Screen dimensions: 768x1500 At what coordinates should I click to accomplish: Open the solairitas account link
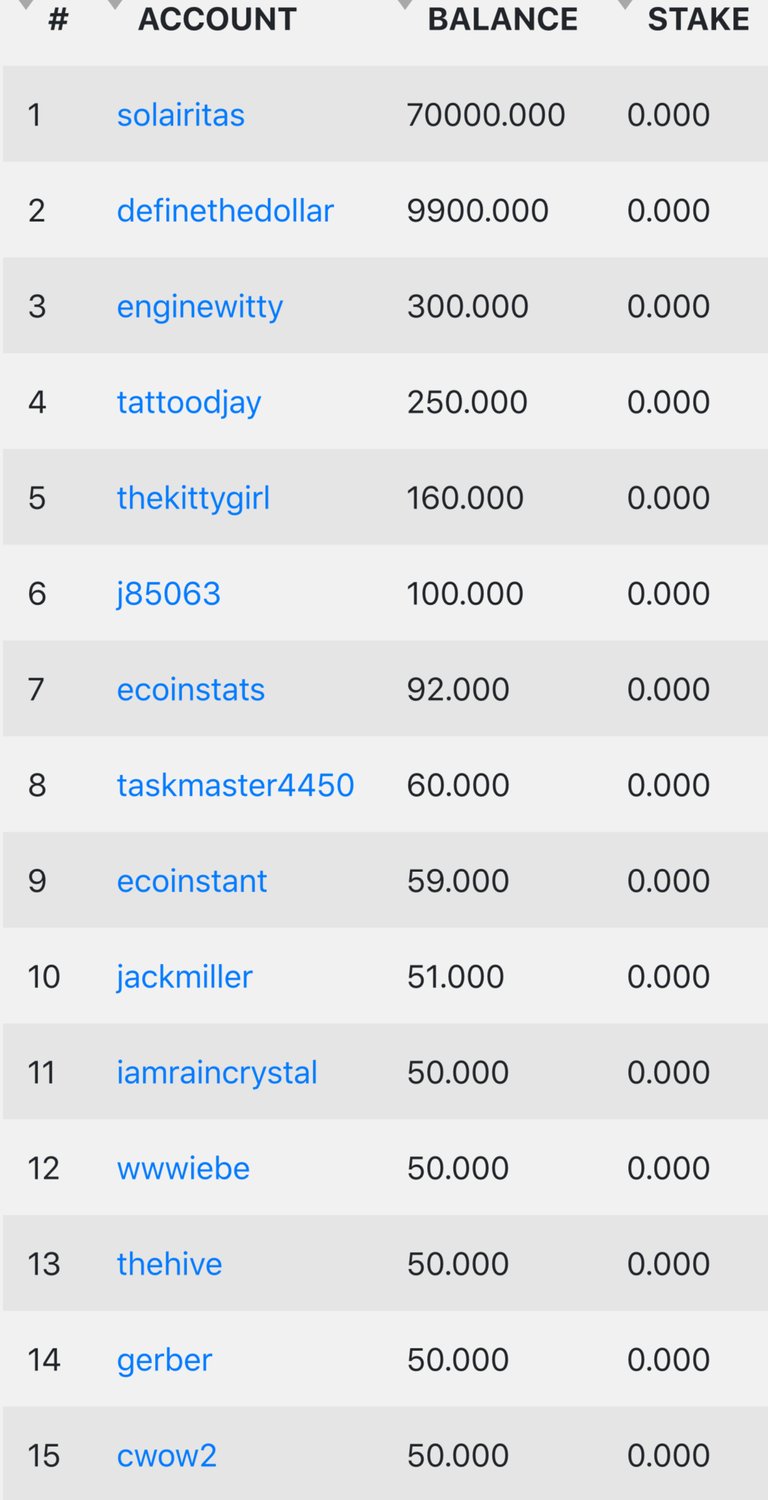point(181,115)
